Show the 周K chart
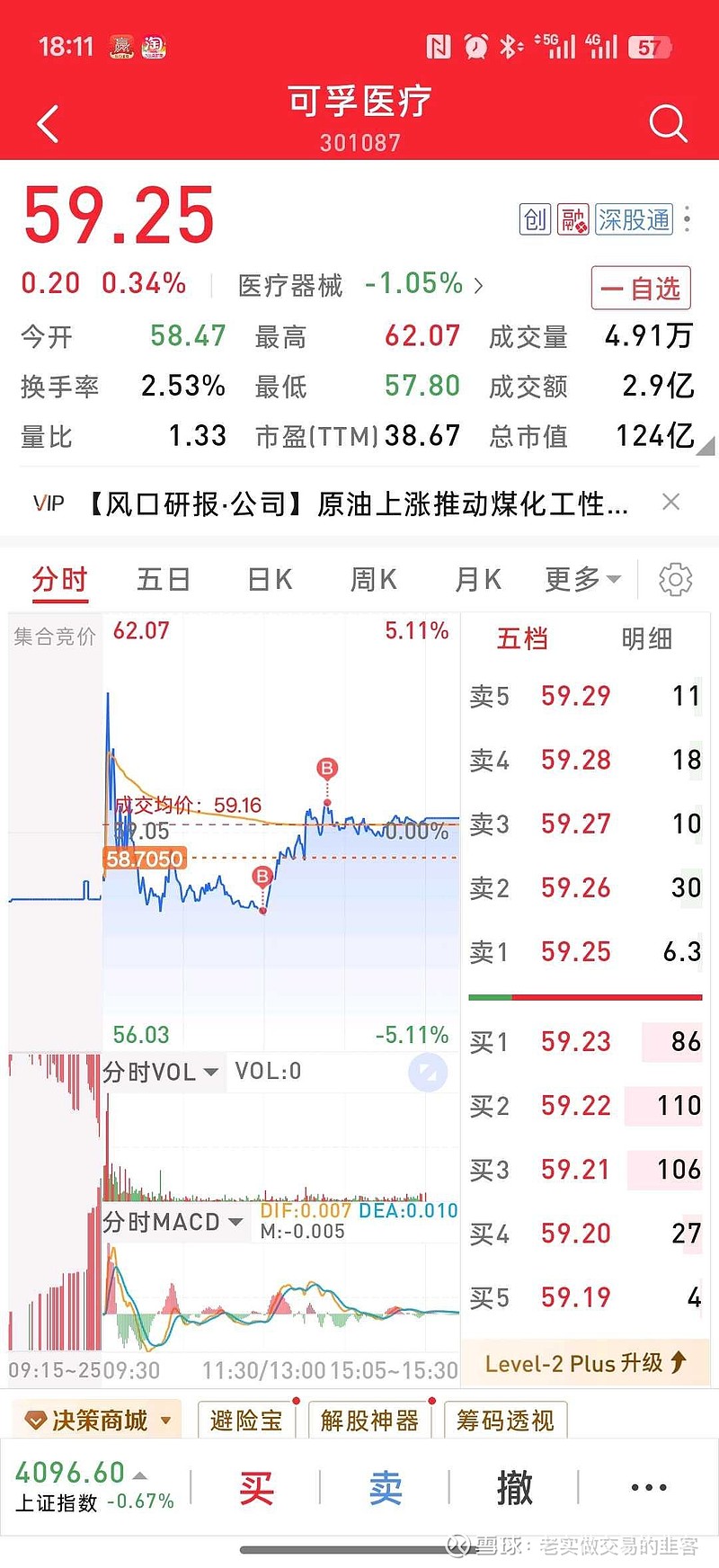This screenshot has width=719, height=1568. [373, 580]
